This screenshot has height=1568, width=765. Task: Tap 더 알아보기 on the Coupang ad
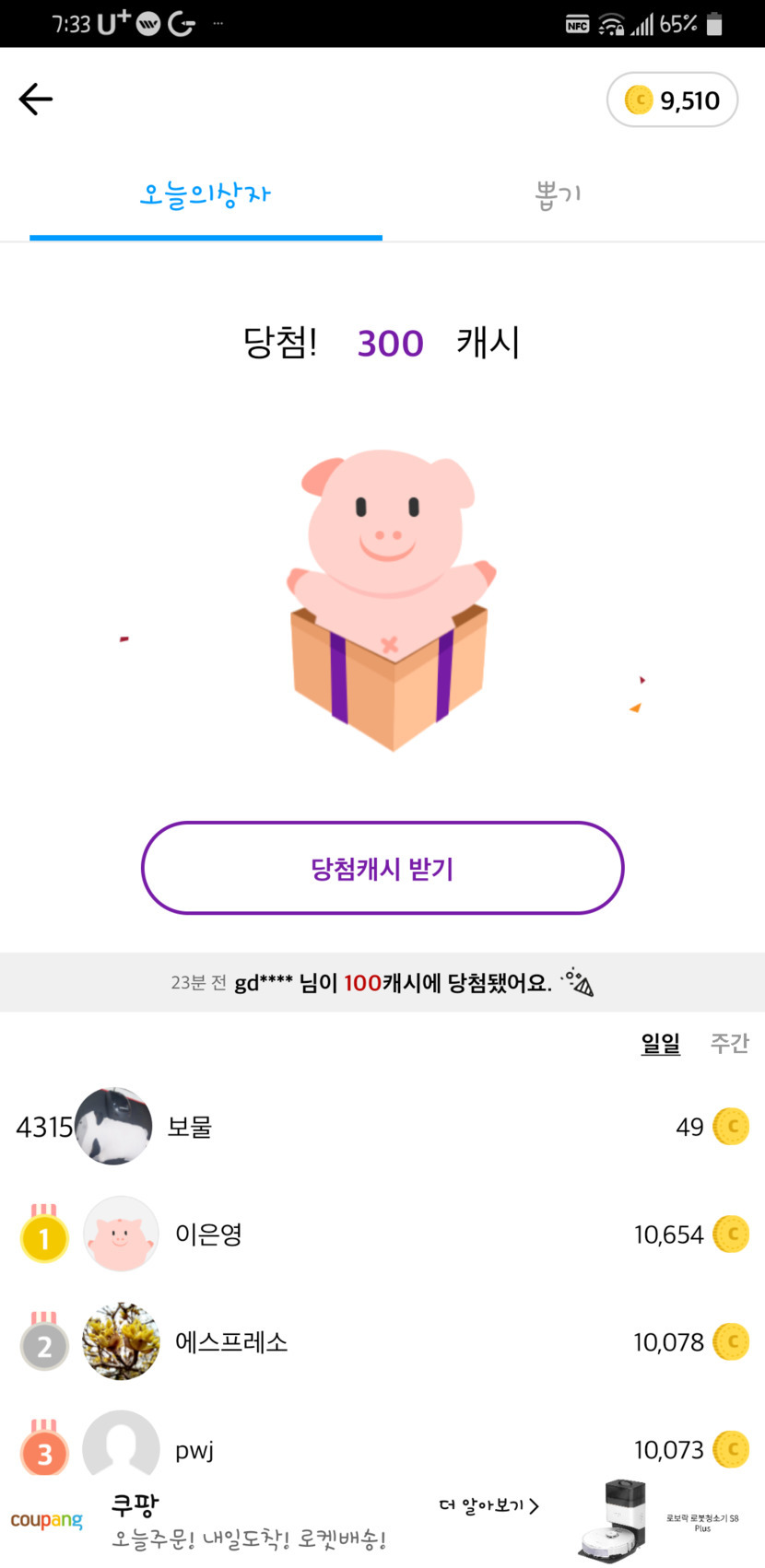coord(488,1505)
